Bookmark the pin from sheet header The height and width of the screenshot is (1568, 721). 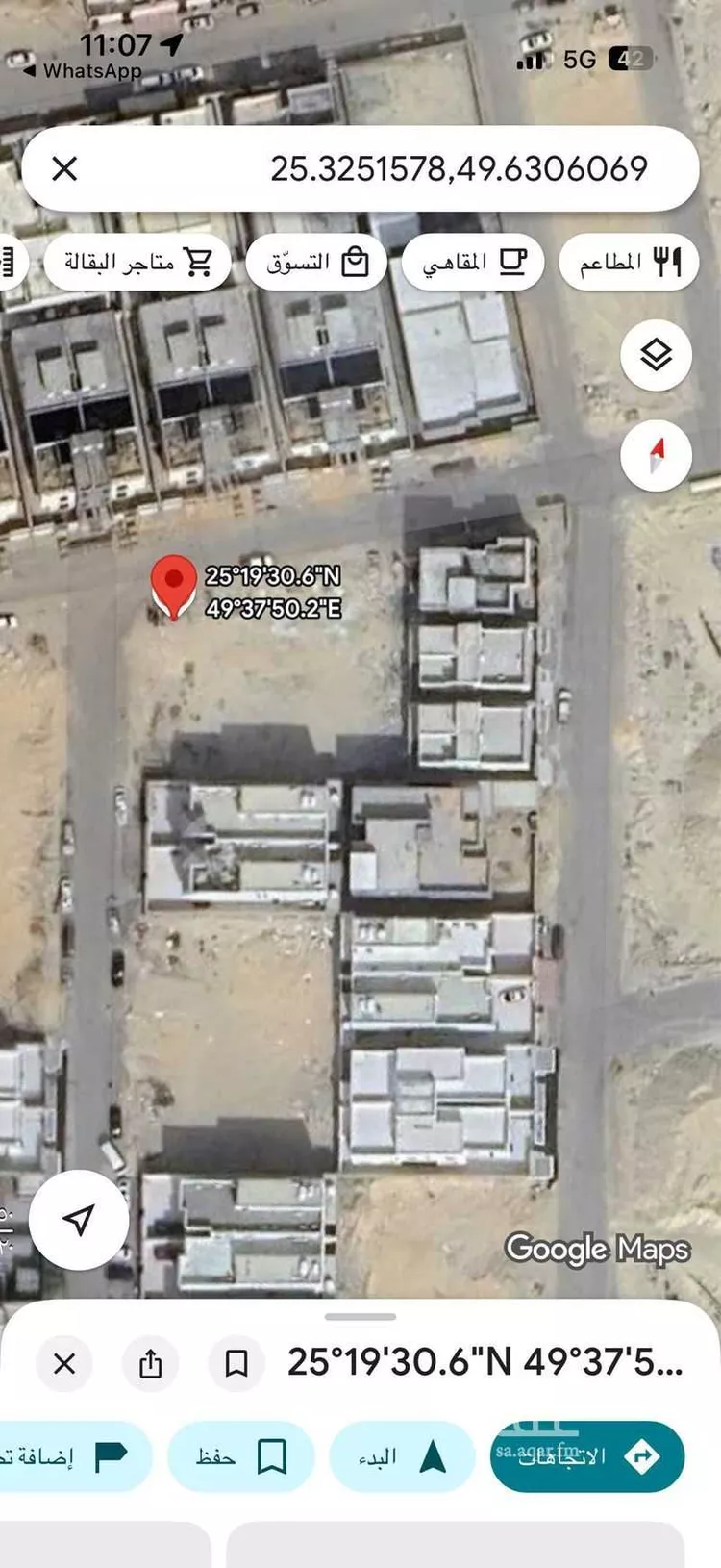click(236, 1363)
